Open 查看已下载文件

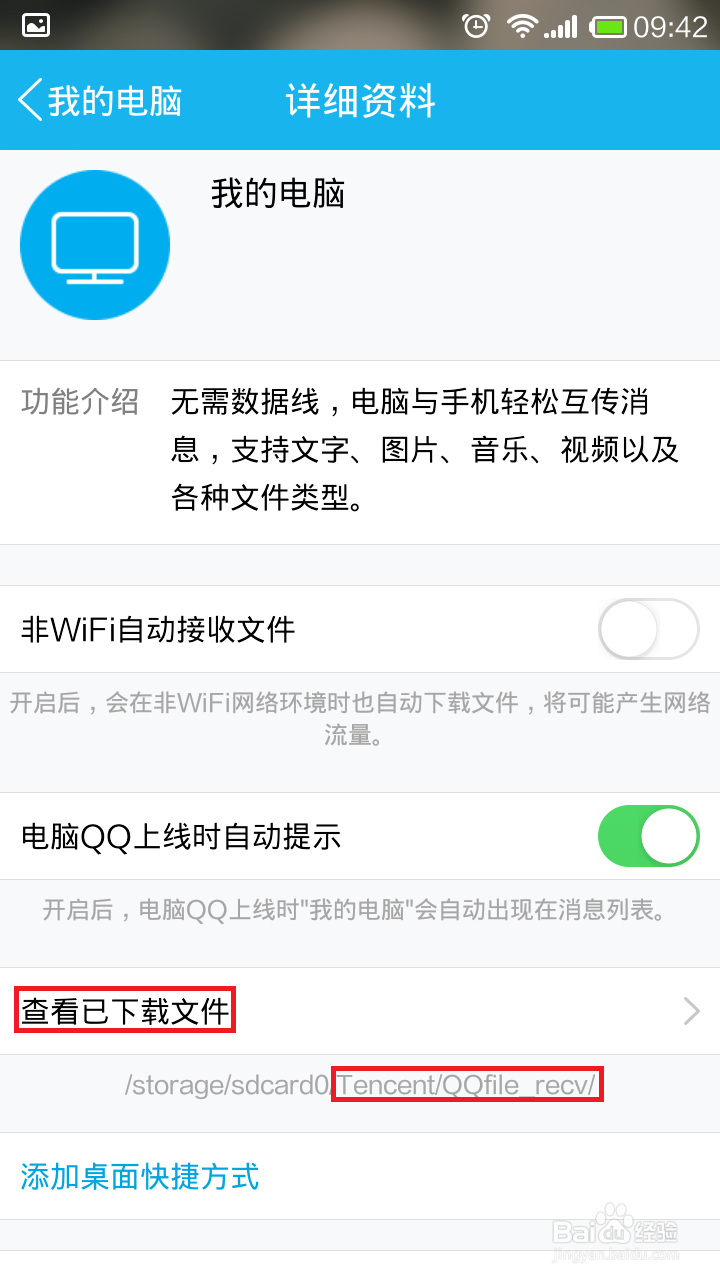(124, 1011)
